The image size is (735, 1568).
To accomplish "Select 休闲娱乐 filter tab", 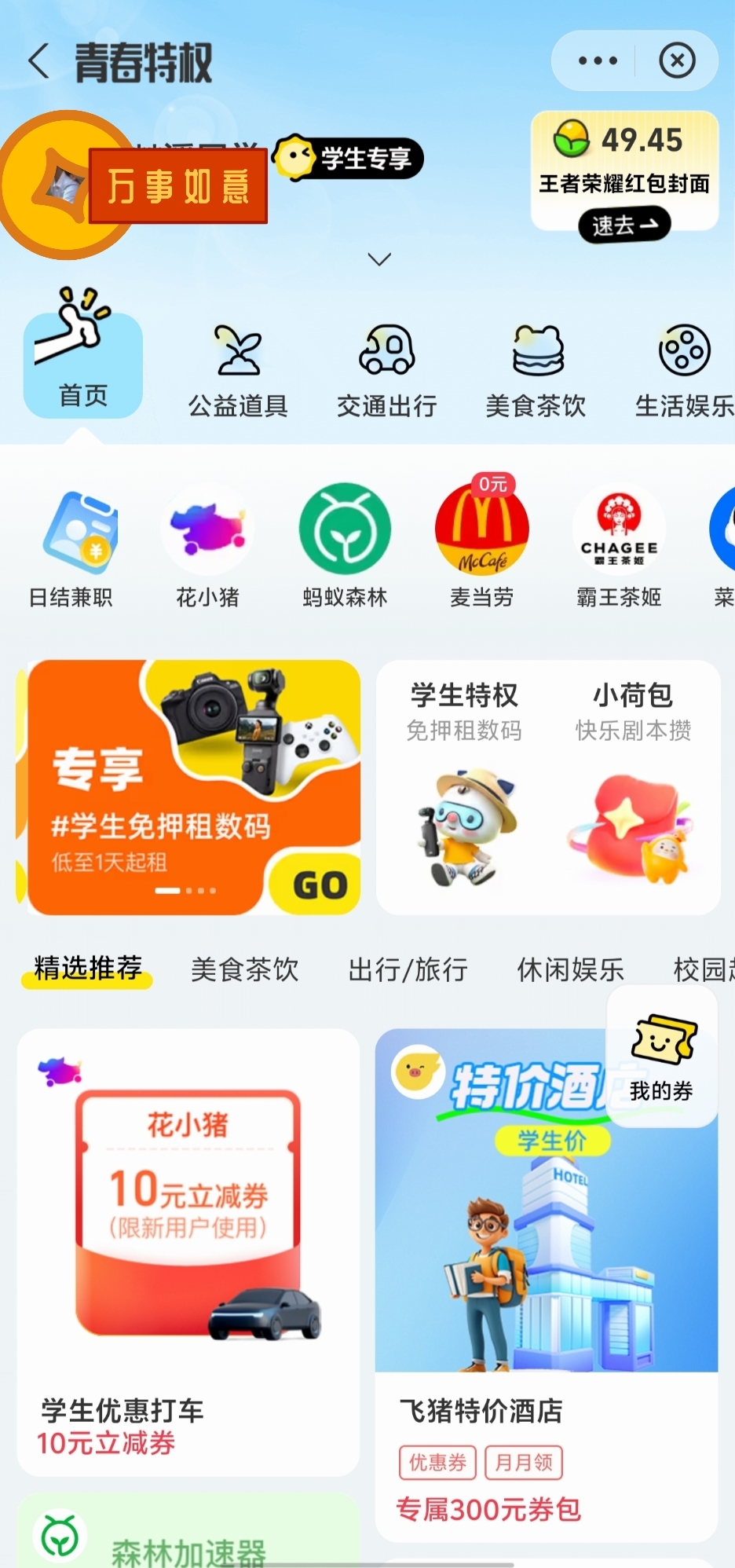I will point(570,969).
